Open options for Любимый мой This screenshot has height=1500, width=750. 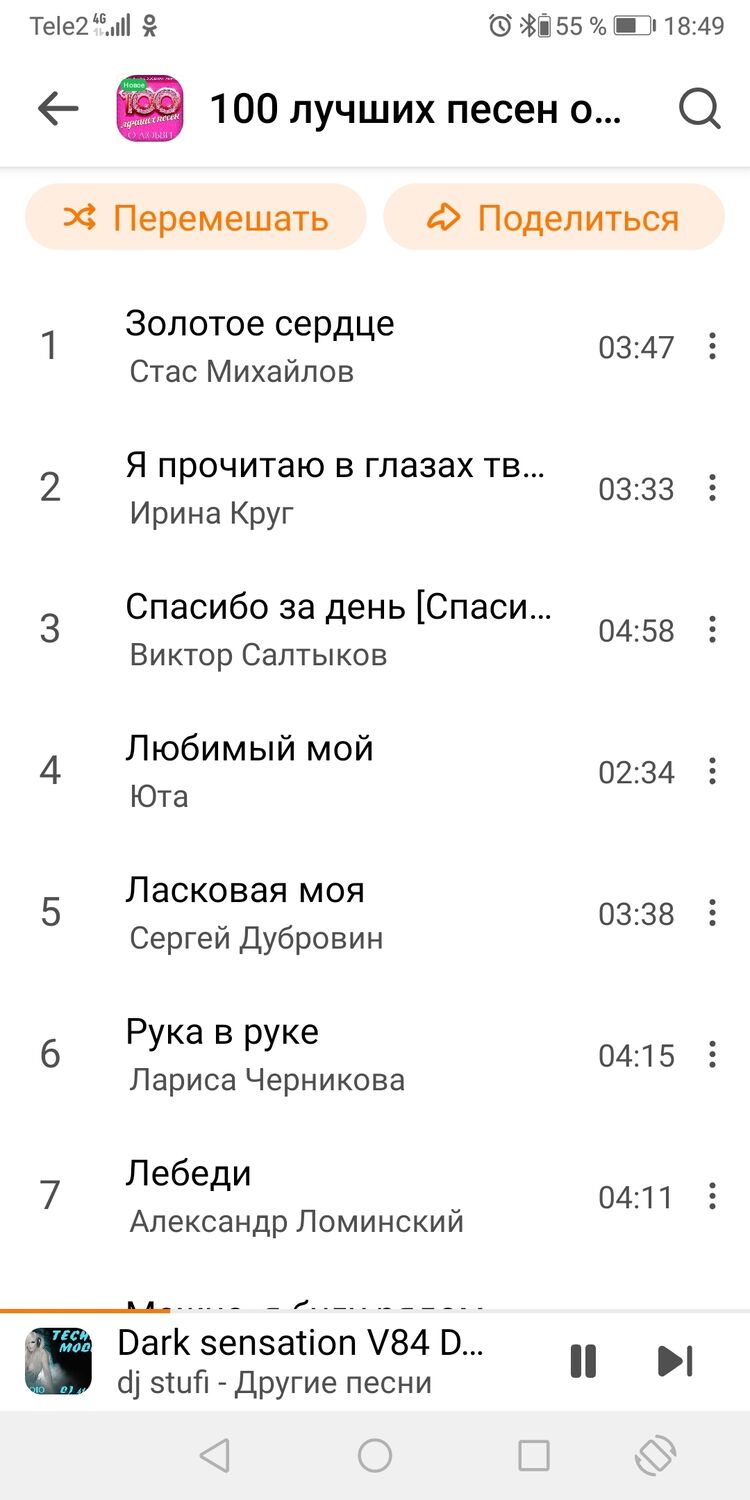pyautogui.click(x=712, y=771)
